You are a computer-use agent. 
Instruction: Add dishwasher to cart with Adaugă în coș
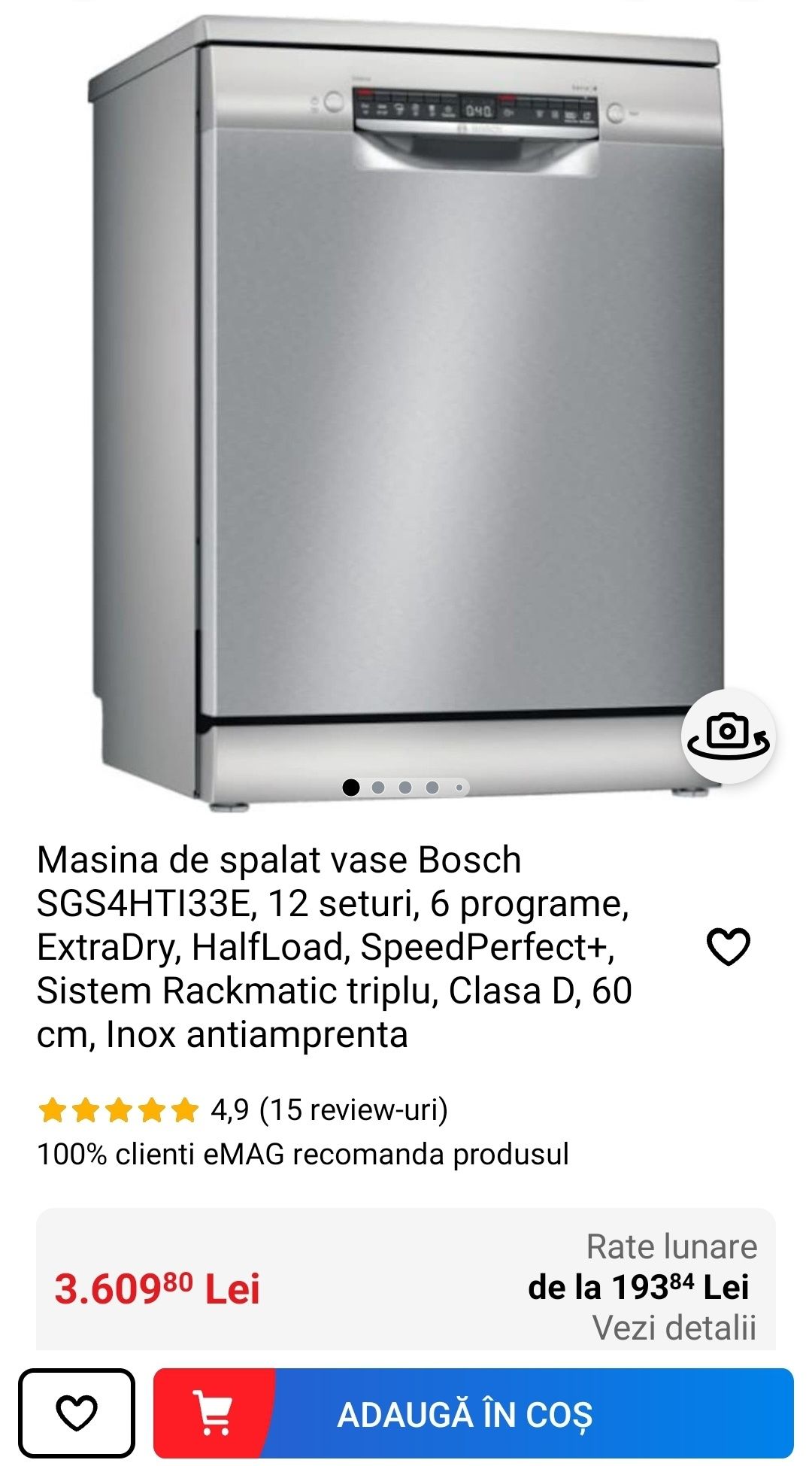tap(474, 1413)
